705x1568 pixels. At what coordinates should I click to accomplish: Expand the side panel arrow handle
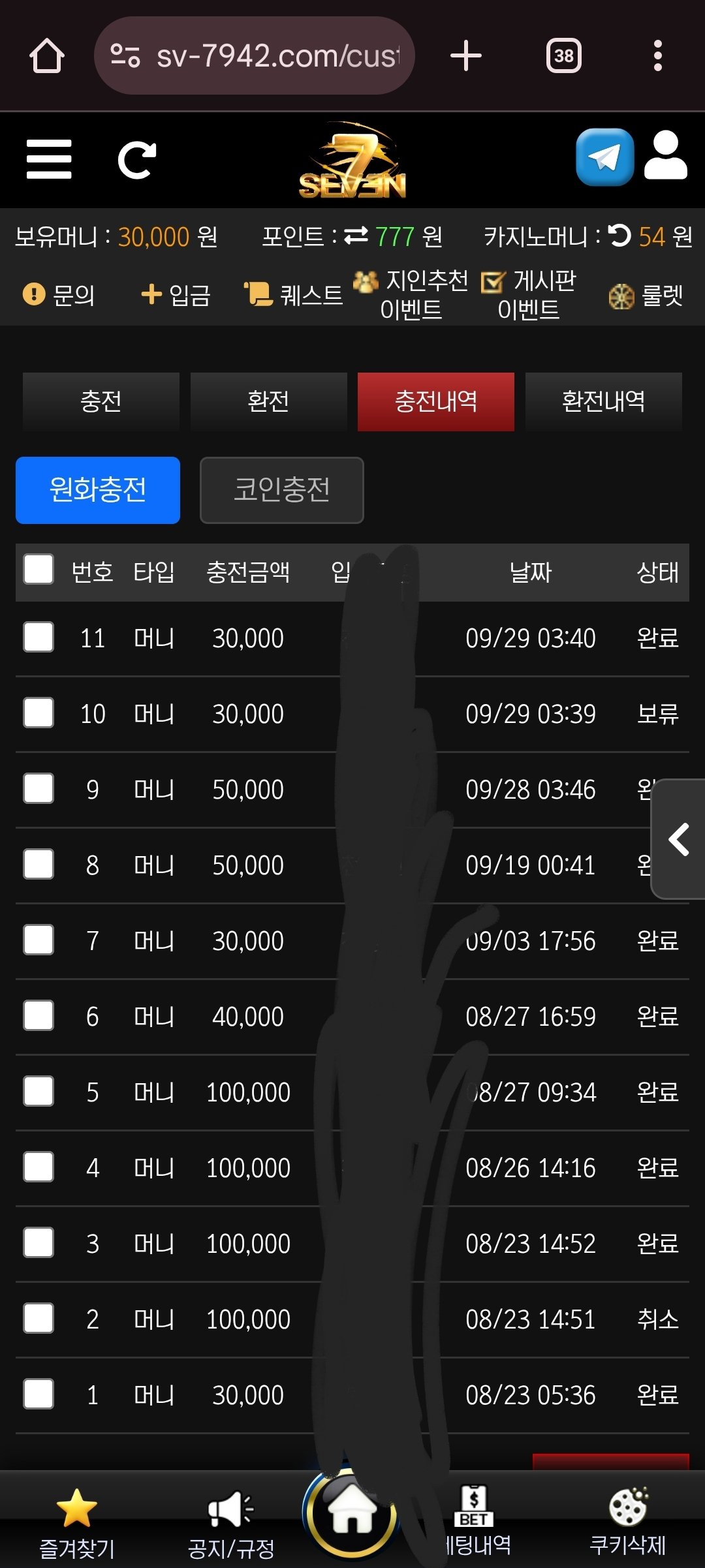(x=679, y=839)
